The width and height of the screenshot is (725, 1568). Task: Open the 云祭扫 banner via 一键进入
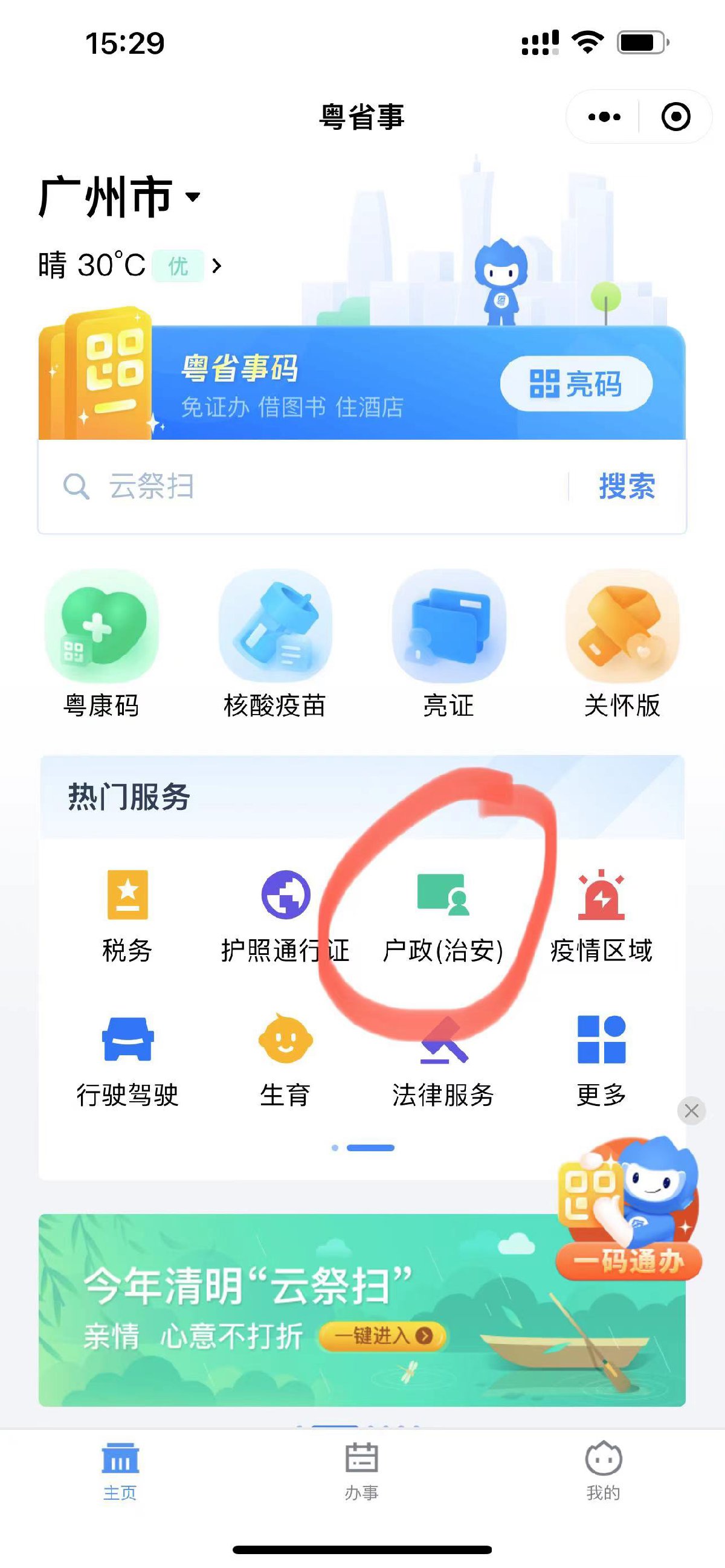pos(383,1335)
